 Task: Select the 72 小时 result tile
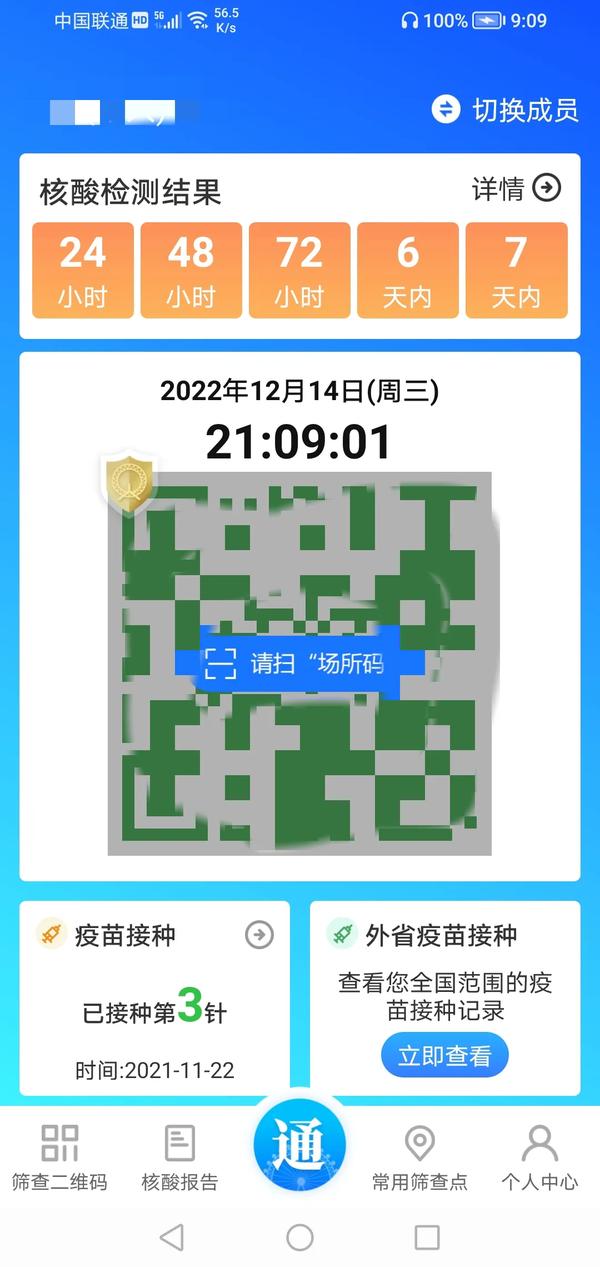(x=299, y=271)
